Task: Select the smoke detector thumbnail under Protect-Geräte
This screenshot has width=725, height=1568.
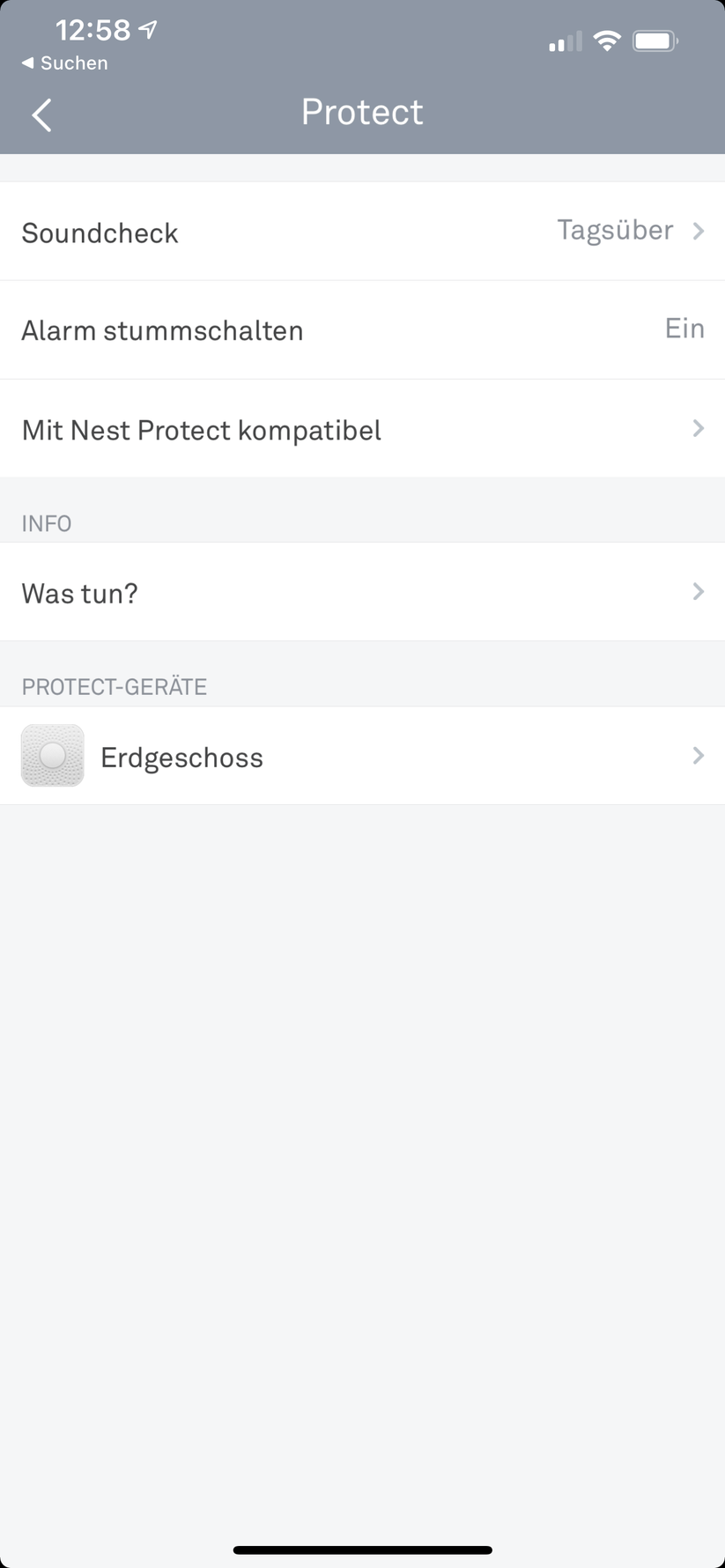Action: 52,755
